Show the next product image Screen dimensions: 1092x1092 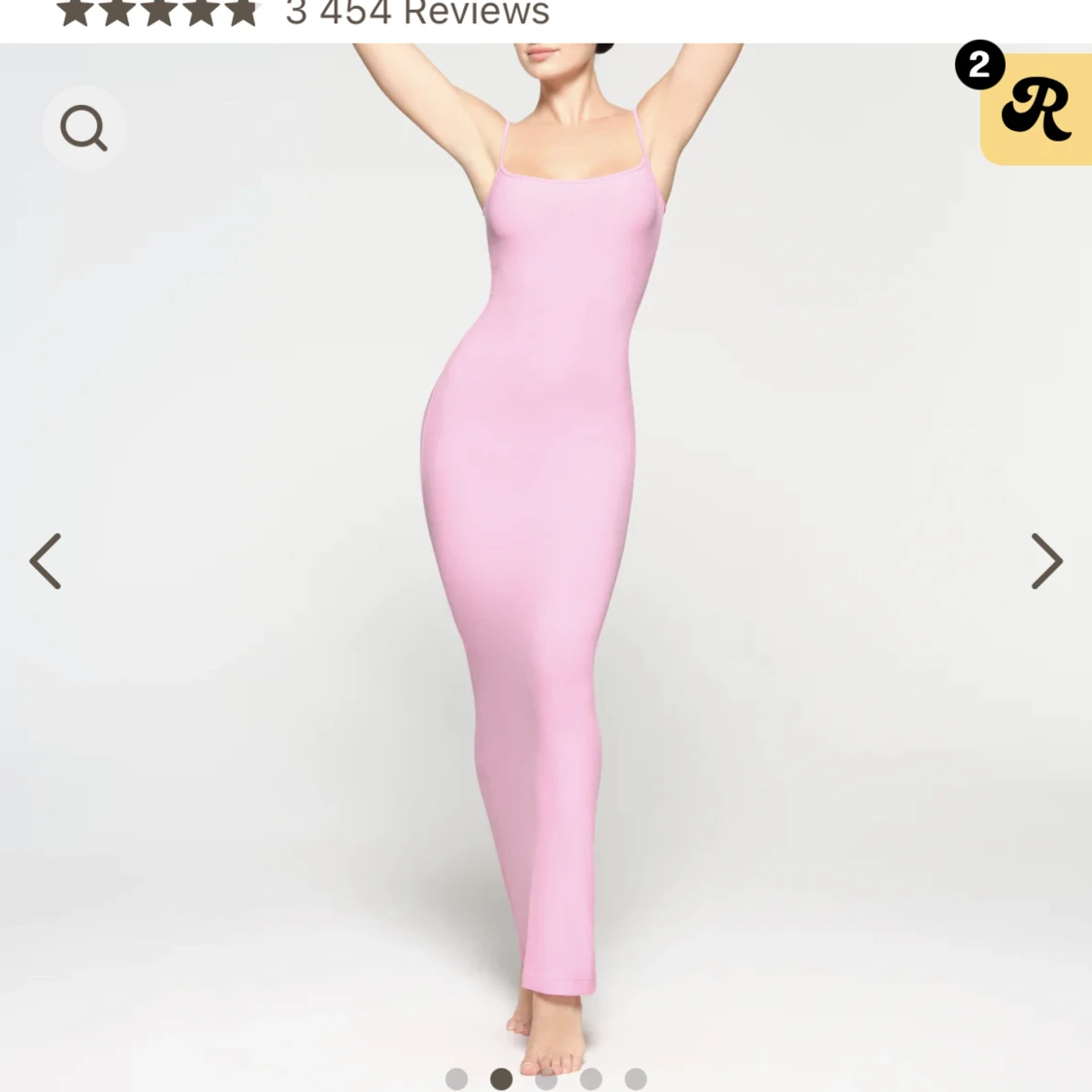[1045, 561]
